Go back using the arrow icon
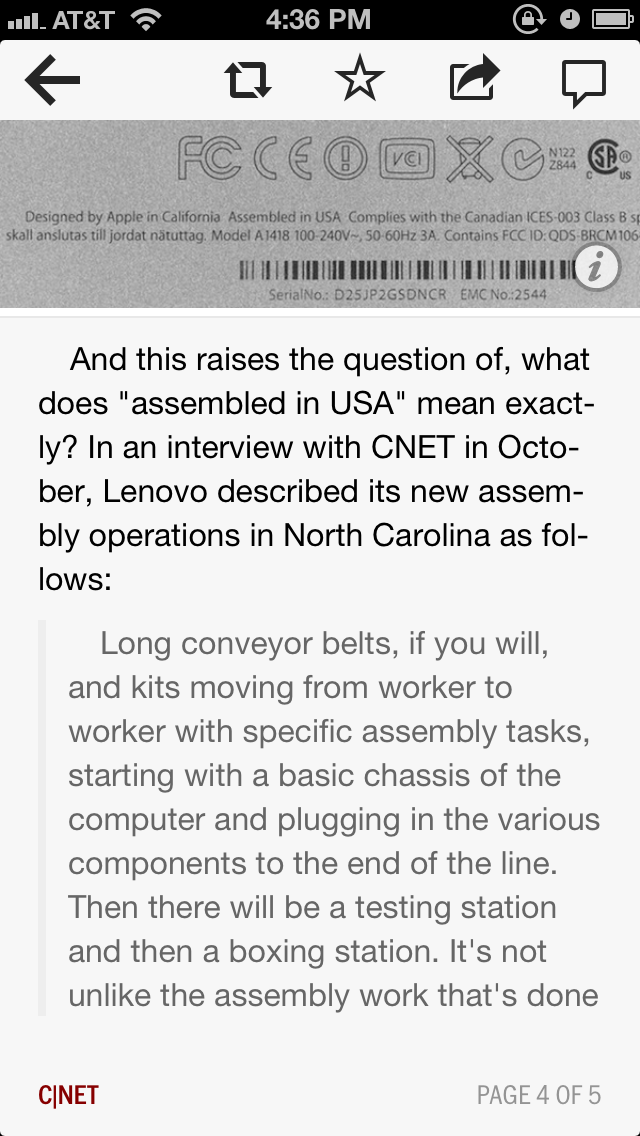 point(52,80)
